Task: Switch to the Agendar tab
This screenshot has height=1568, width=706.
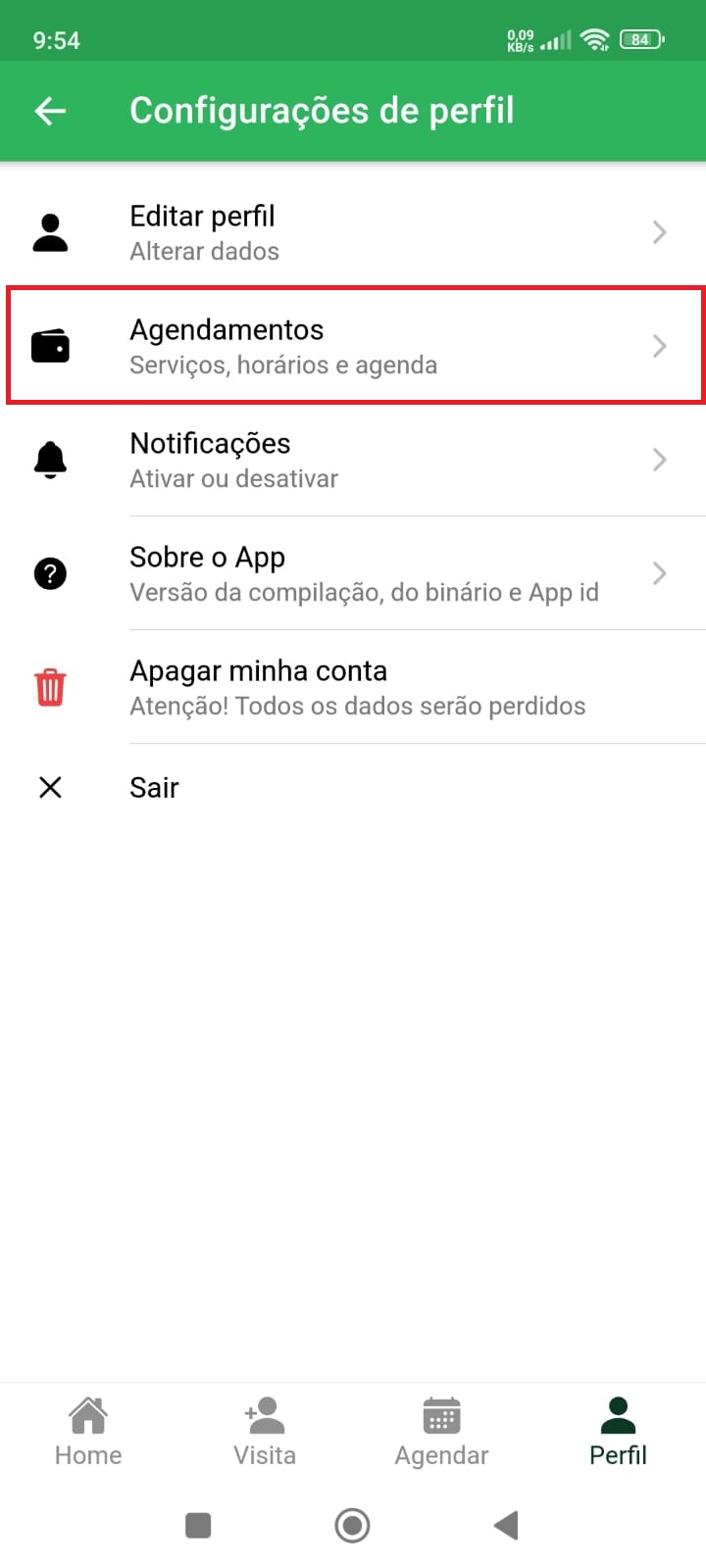Action: 441,1432
